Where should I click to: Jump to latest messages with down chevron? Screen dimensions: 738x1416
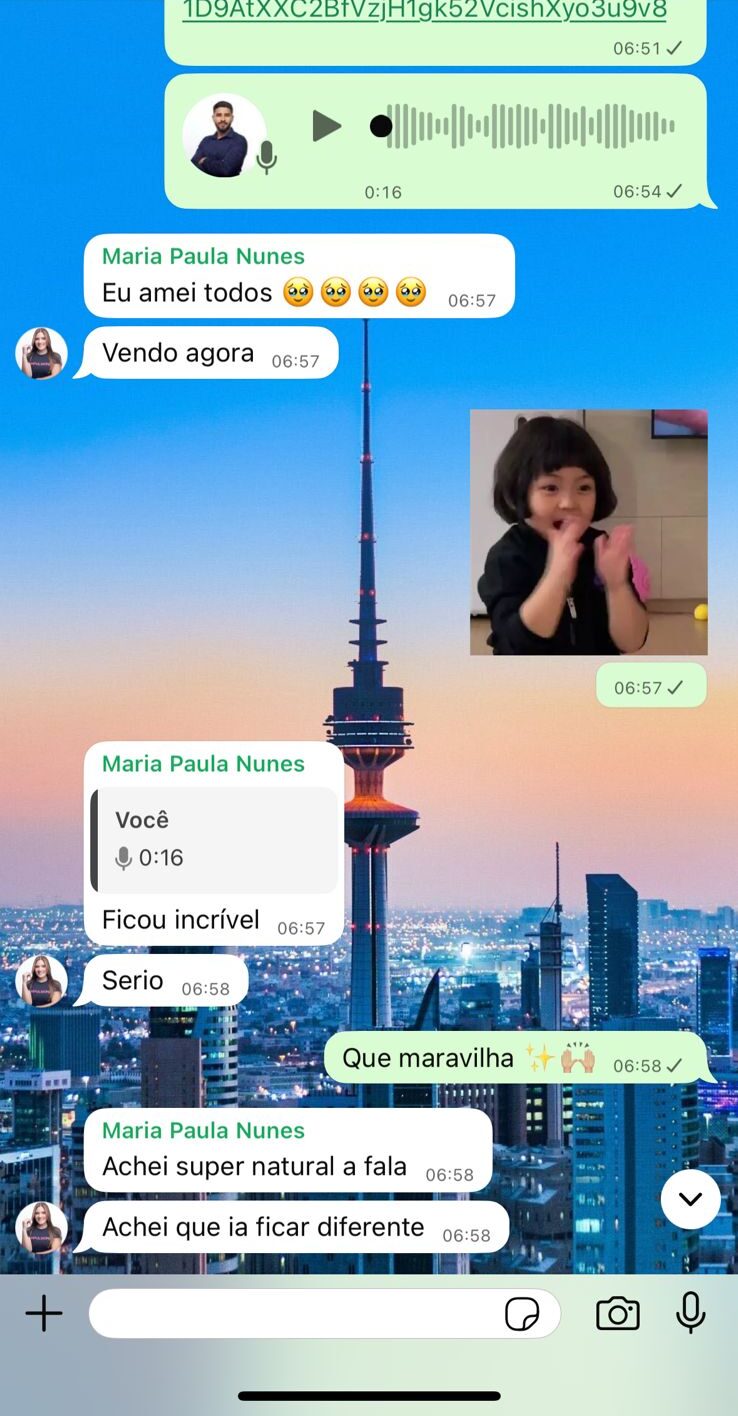point(690,1199)
